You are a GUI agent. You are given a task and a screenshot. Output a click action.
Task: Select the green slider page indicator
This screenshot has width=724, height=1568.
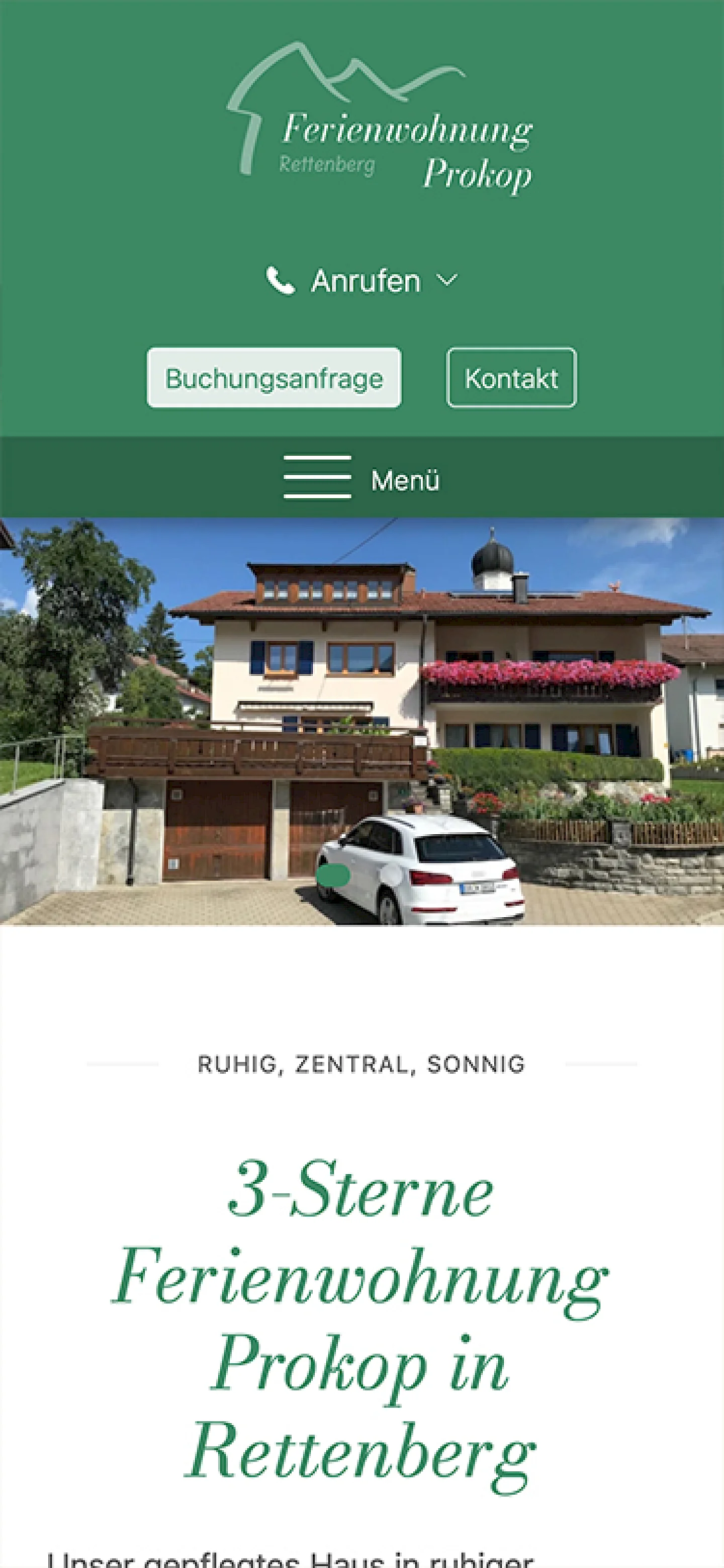[x=333, y=876]
